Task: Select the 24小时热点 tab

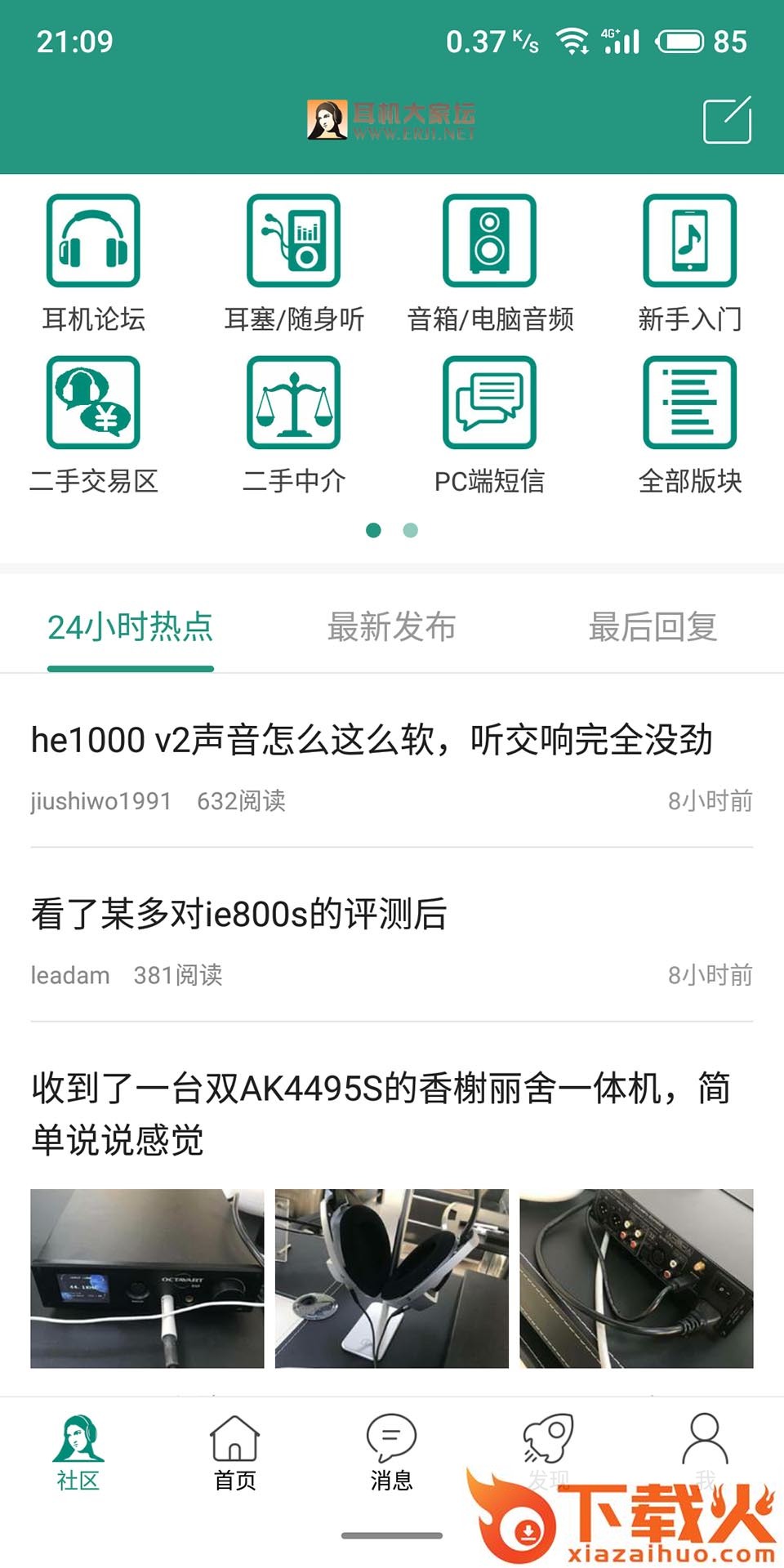Action: tap(131, 628)
